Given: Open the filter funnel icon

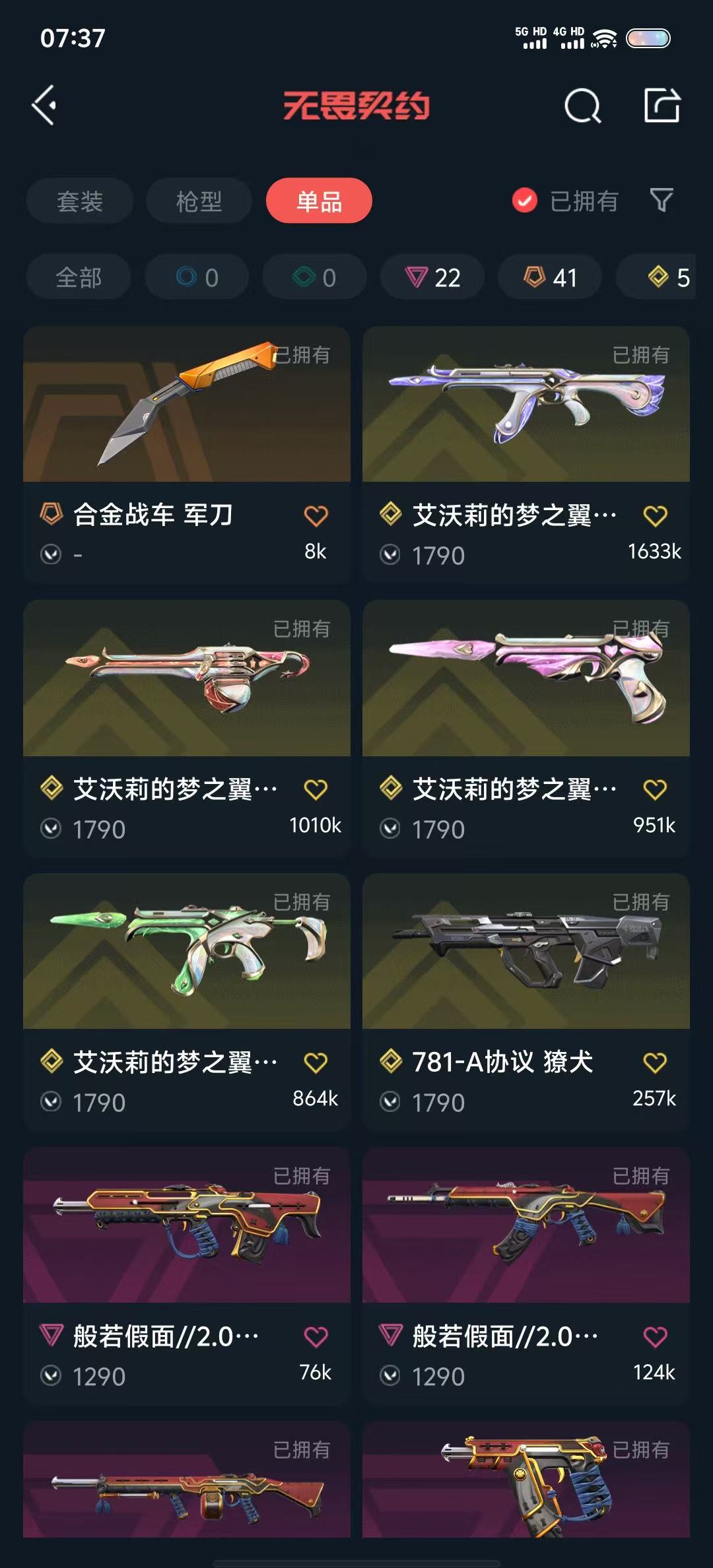Looking at the screenshot, I should 662,200.
